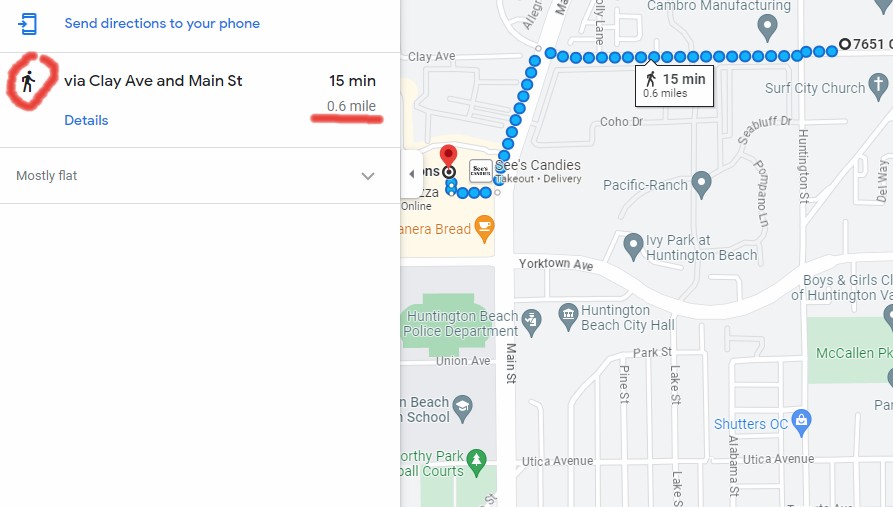
Task: Collapse the side panel with the arrow
Action: pos(411,174)
